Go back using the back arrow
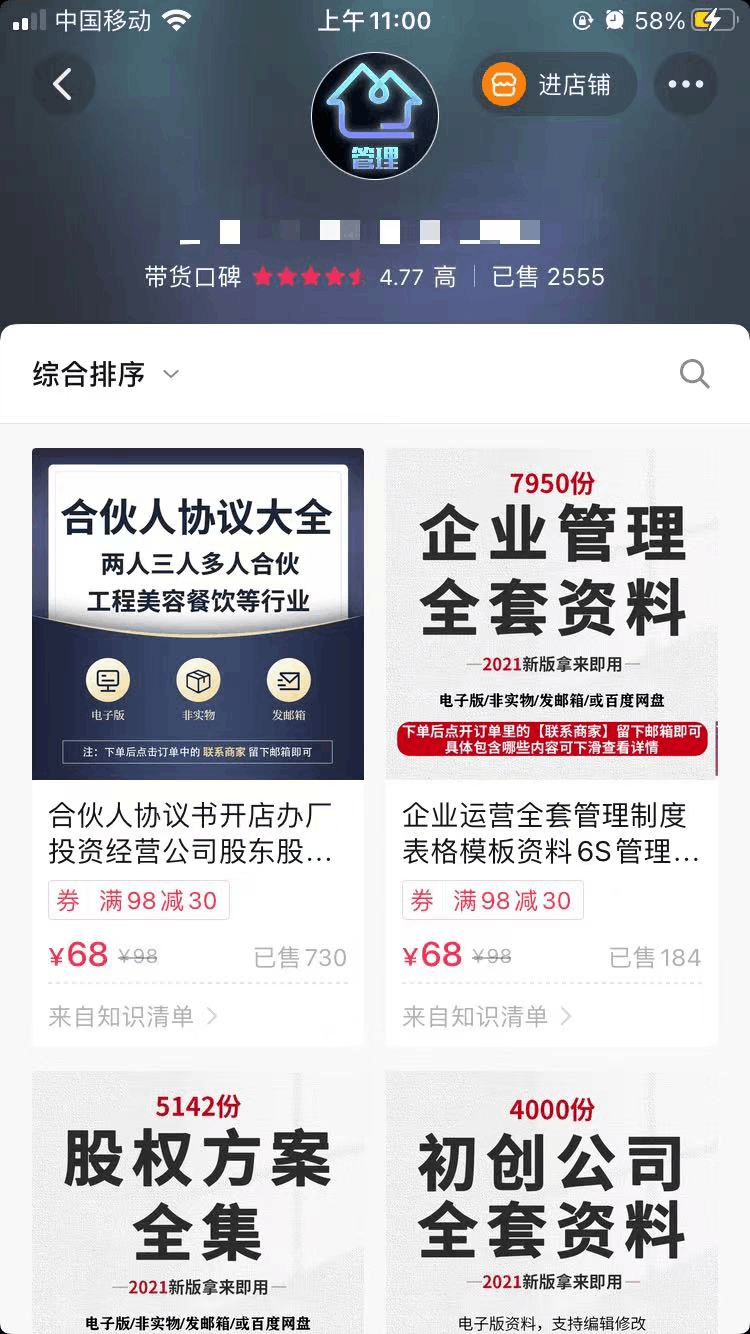 (x=63, y=84)
